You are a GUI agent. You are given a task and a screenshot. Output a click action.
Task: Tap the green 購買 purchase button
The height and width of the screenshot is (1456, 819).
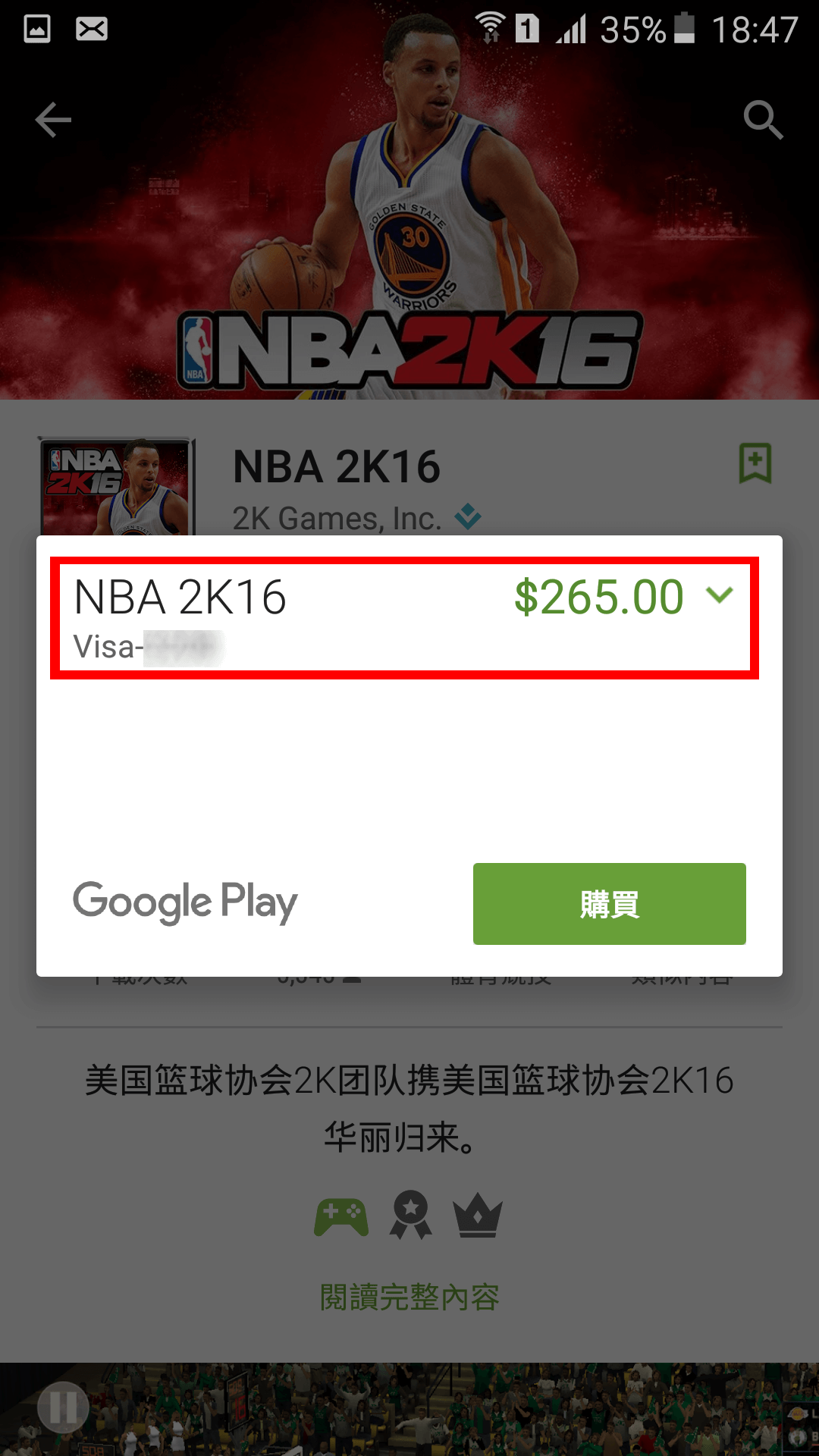point(609,904)
